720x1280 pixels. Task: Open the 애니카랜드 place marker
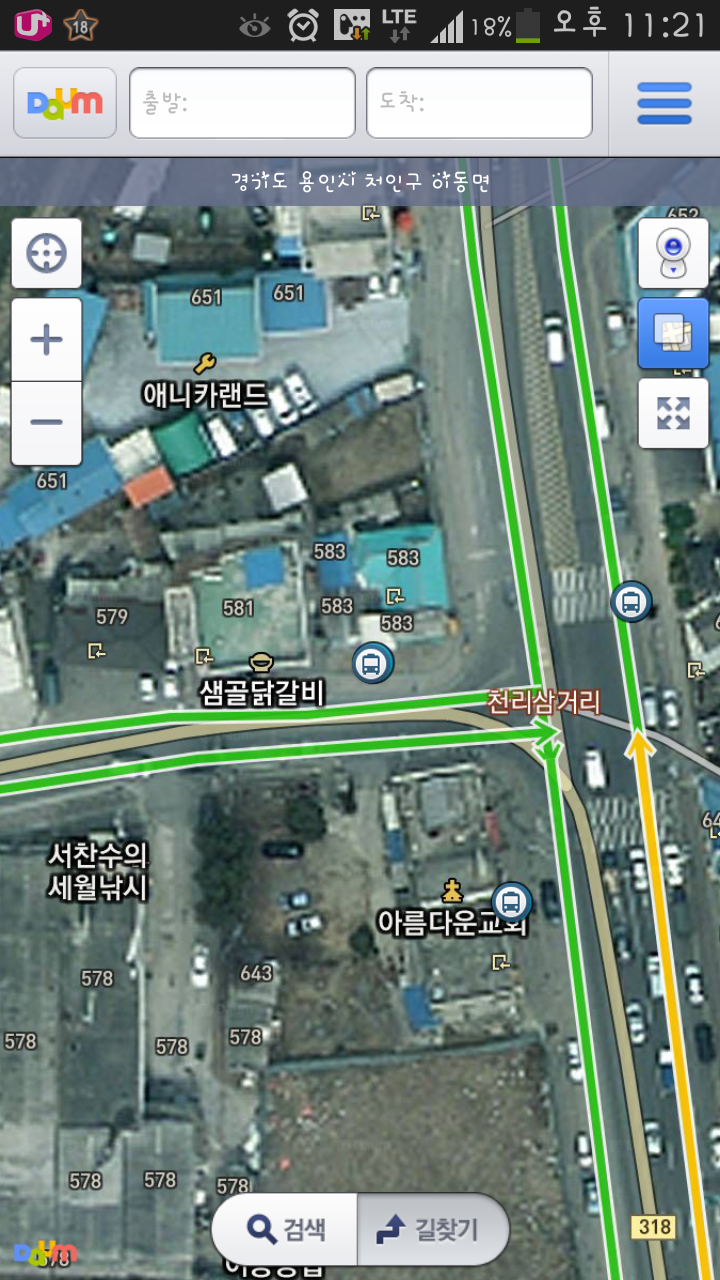206,363
